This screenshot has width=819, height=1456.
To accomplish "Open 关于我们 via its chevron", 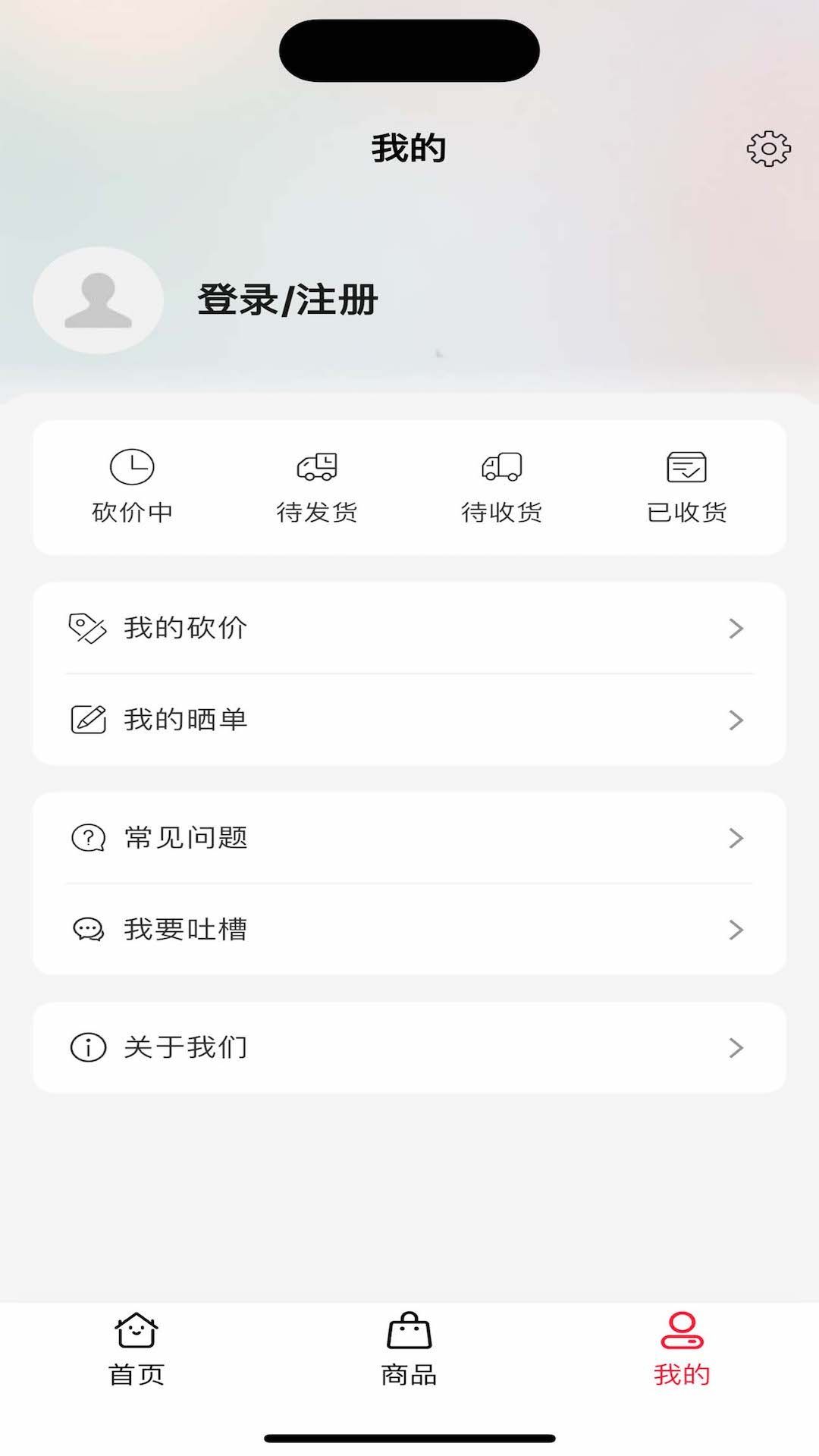I will [735, 1047].
